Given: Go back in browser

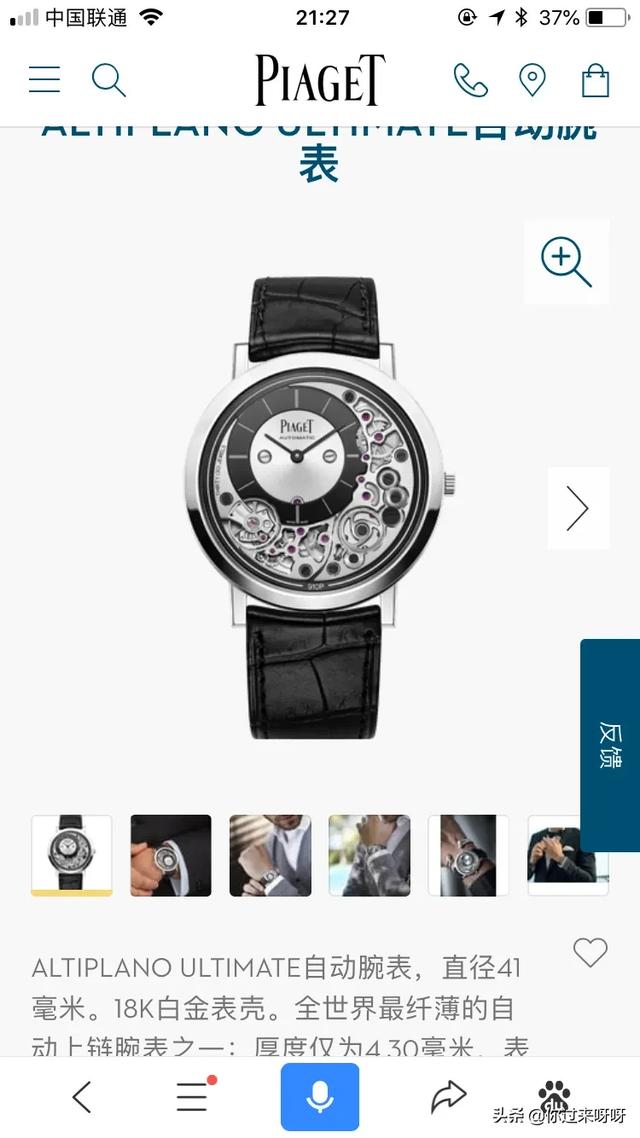Looking at the screenshot, I should pyautogui.click(x=82, y=1097).
